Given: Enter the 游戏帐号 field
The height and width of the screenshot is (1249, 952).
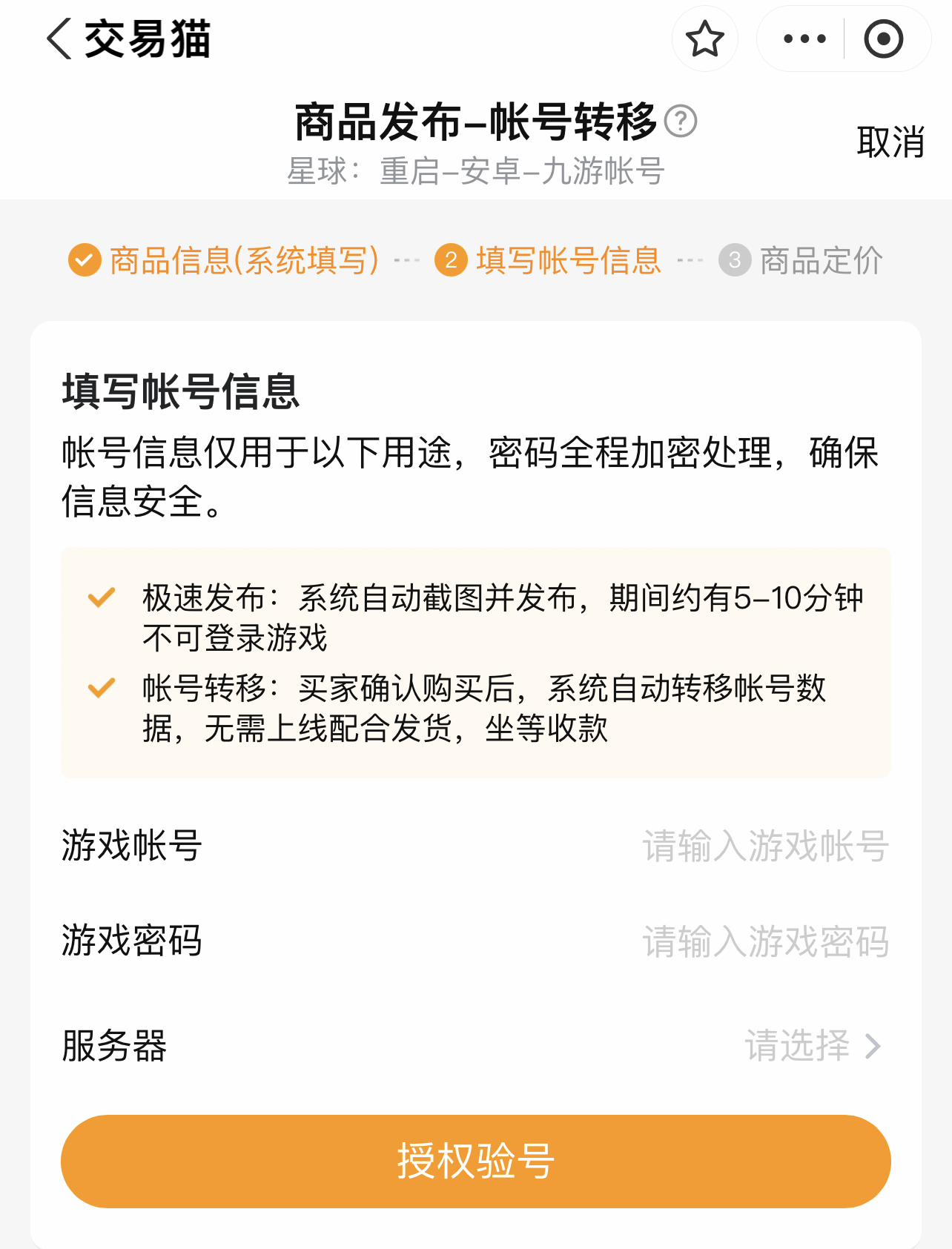Looking at the screenshot, I should click(x=476, y=846).
